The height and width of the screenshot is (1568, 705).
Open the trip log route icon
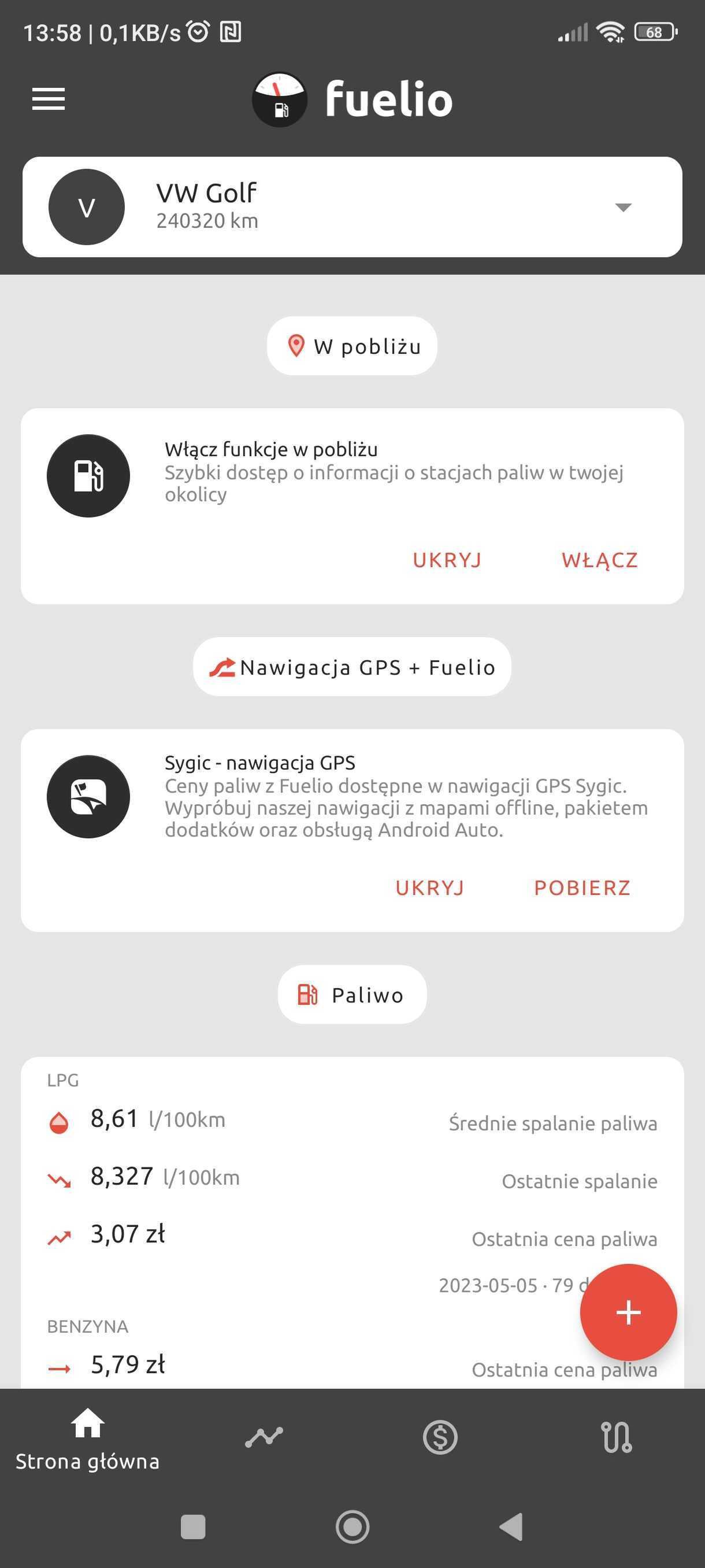click(x=616, y=1437)
